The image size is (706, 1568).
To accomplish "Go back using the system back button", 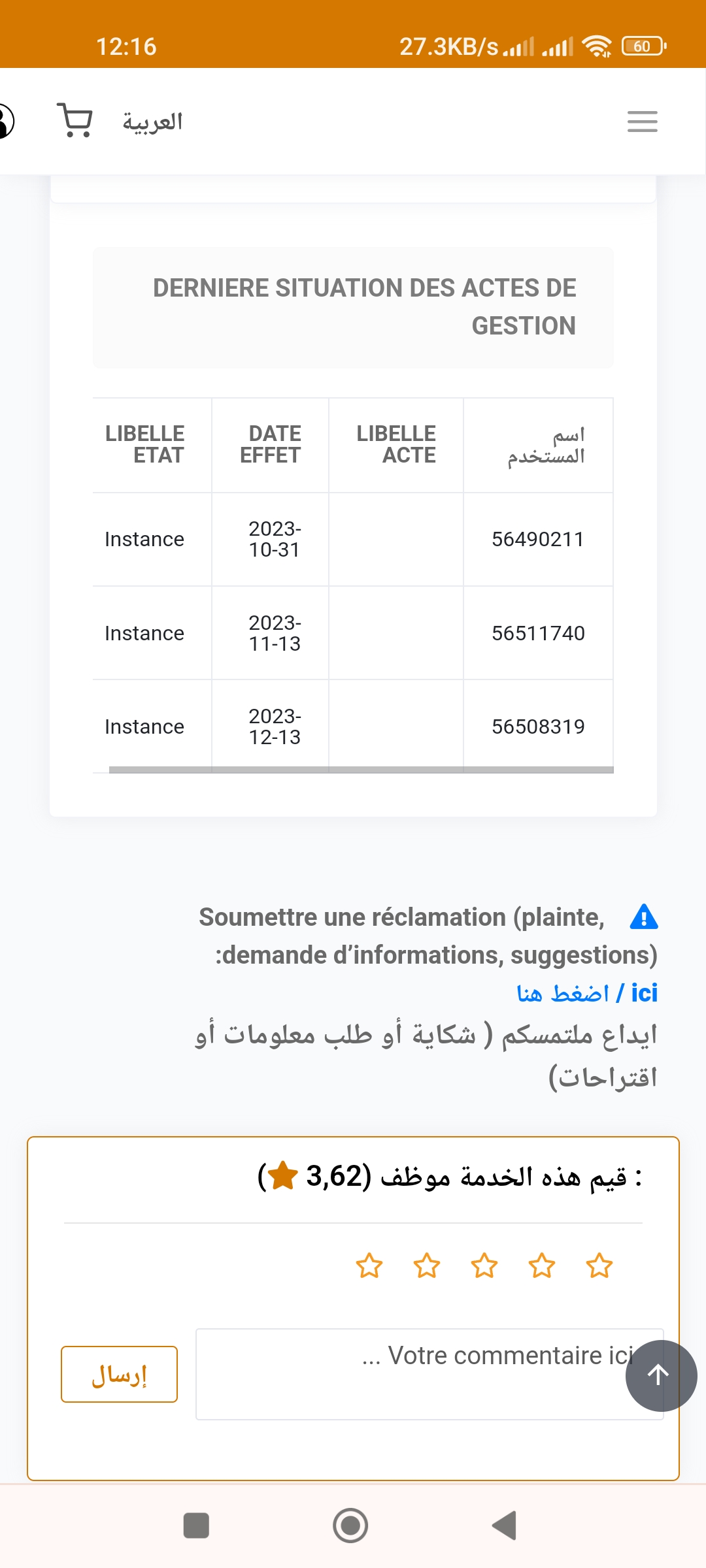I will 505,1526.
